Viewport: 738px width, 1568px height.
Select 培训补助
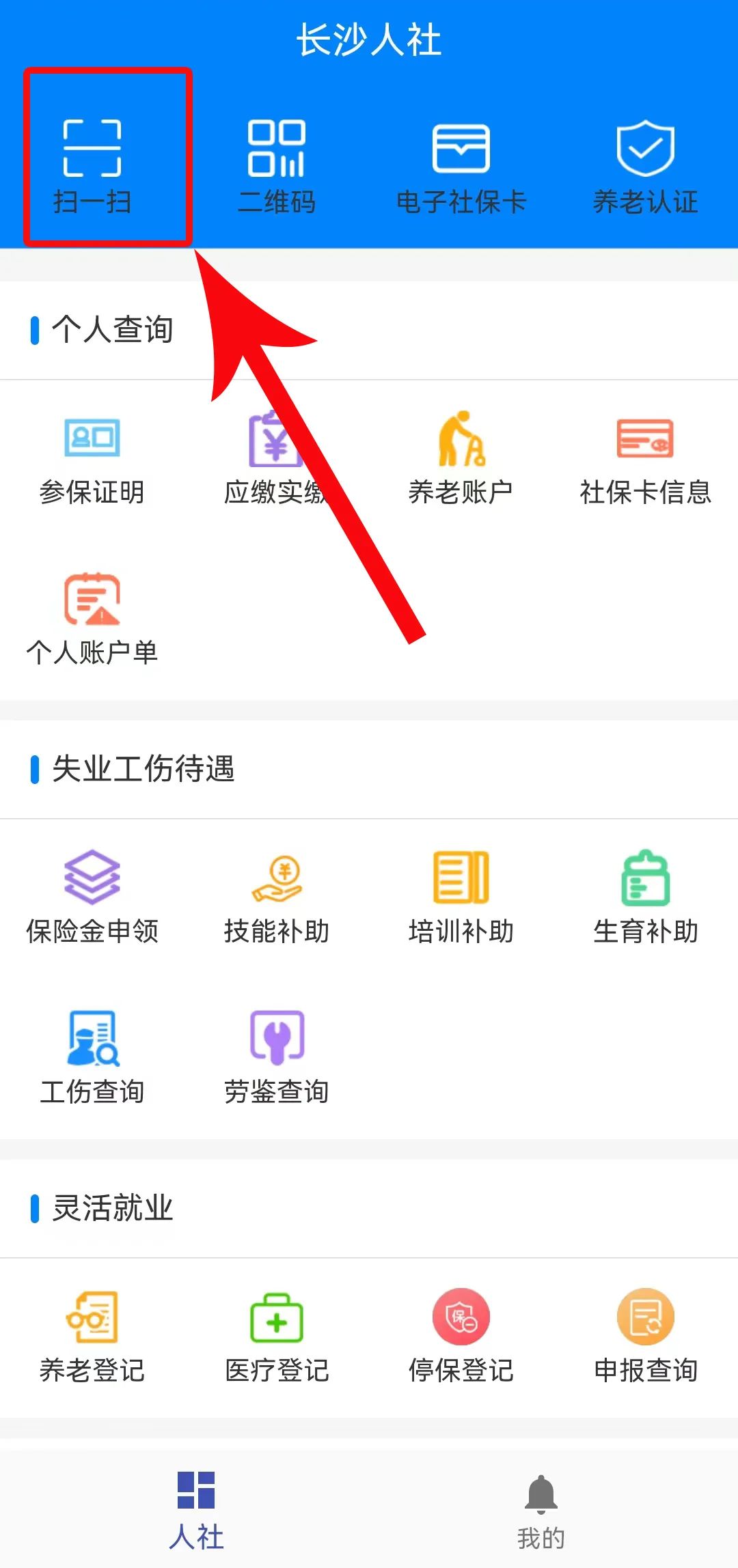click(x=461, y=896)
